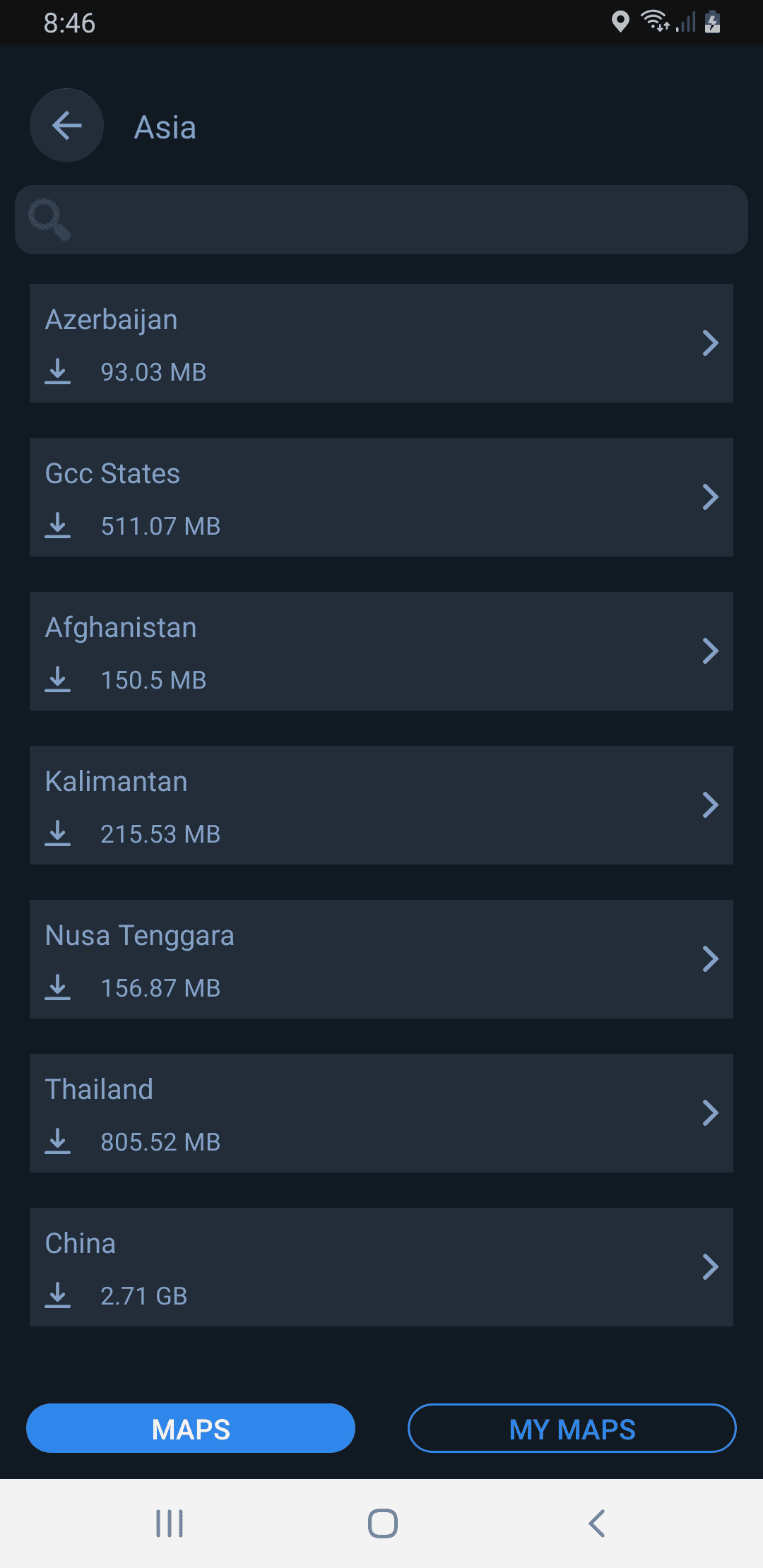Switch to the MY MAPS tab
This screenshot has width=763, height=1568.
572,1428
